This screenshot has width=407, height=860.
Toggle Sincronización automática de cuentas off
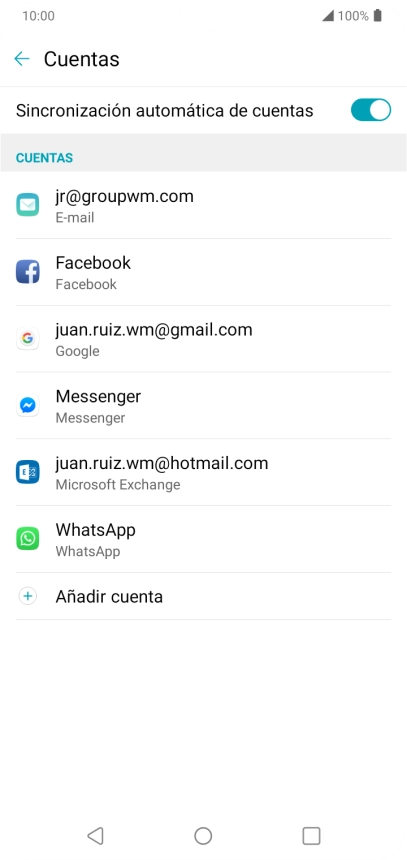[x=371, y=110]
